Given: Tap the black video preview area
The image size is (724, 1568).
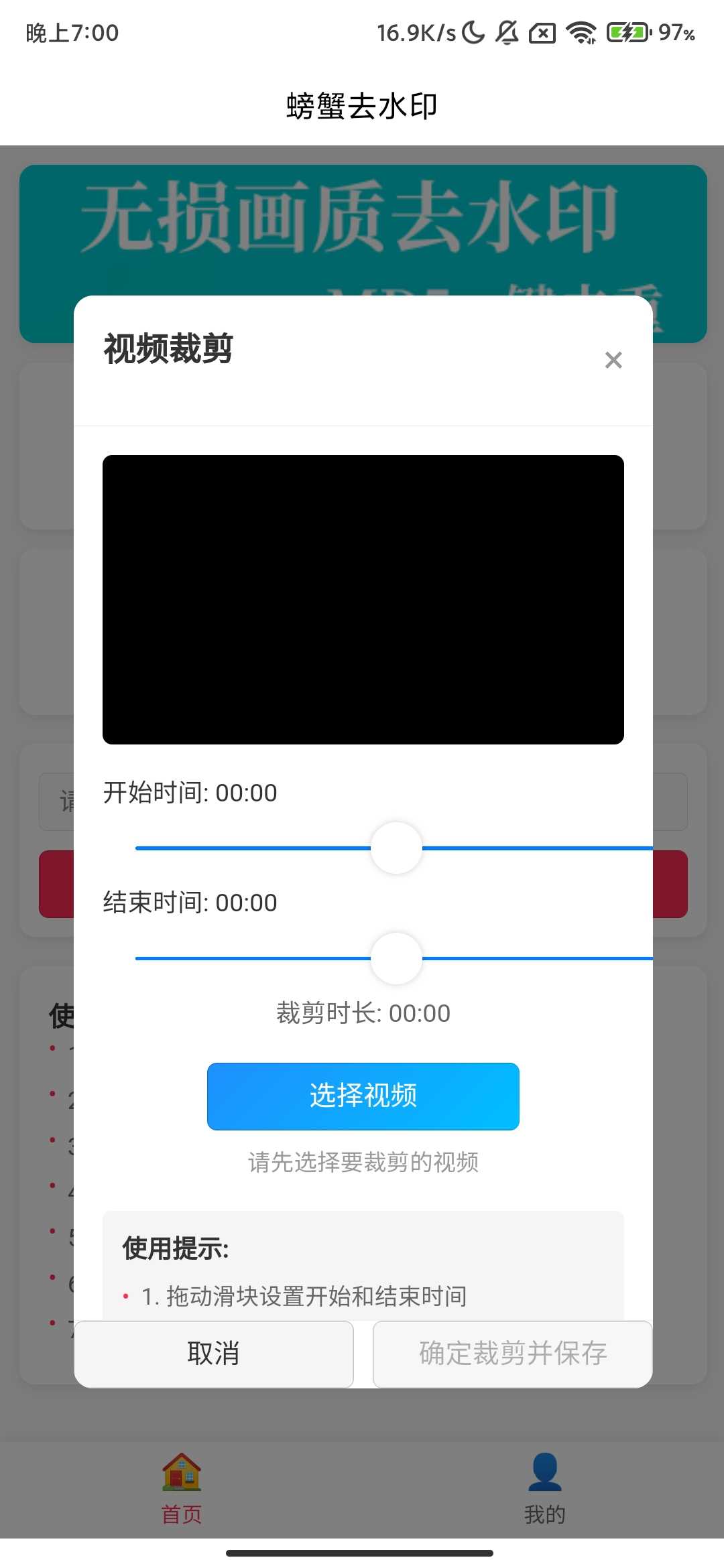Looking at the screenshot, I should pyautogui.click(x=362, y=600).
